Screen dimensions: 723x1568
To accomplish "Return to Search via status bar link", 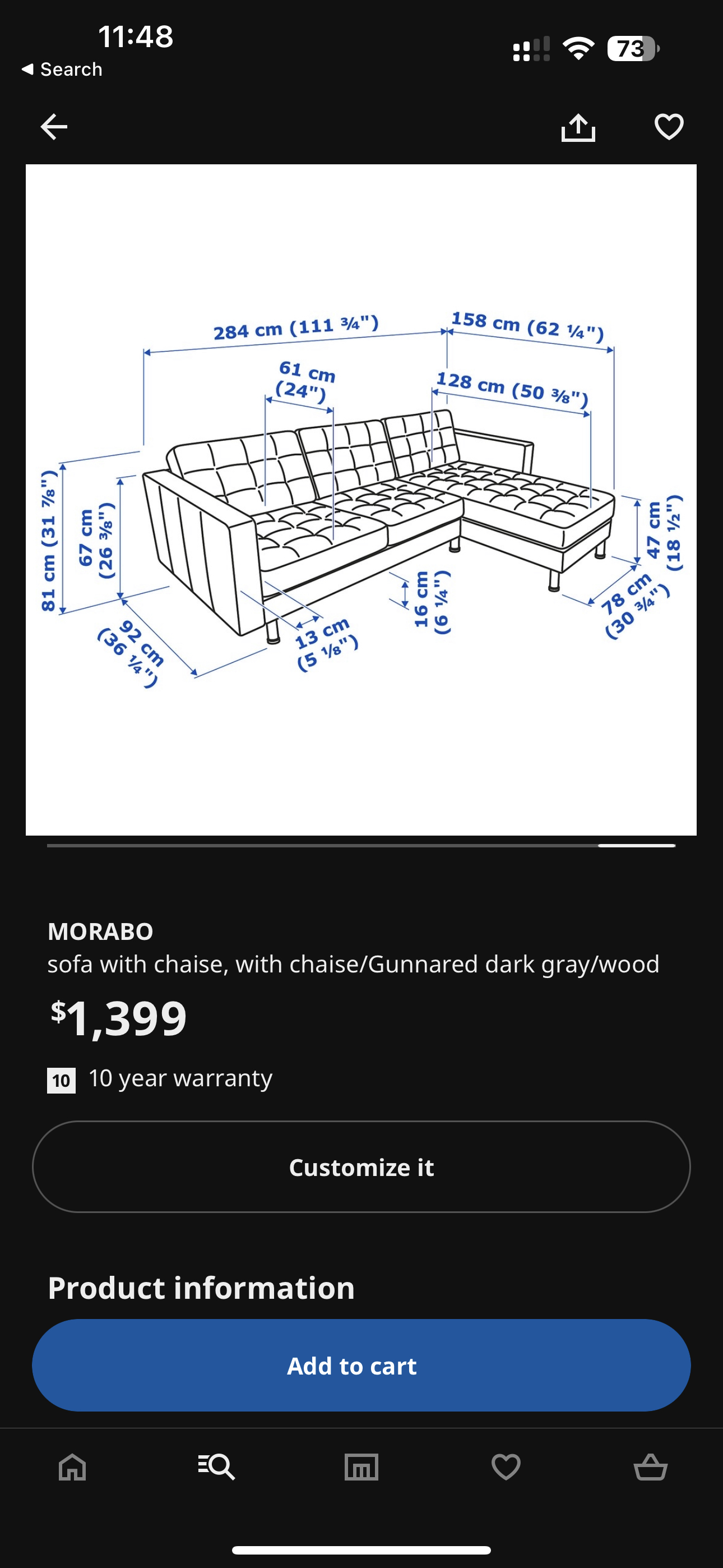I will point(62,70).
